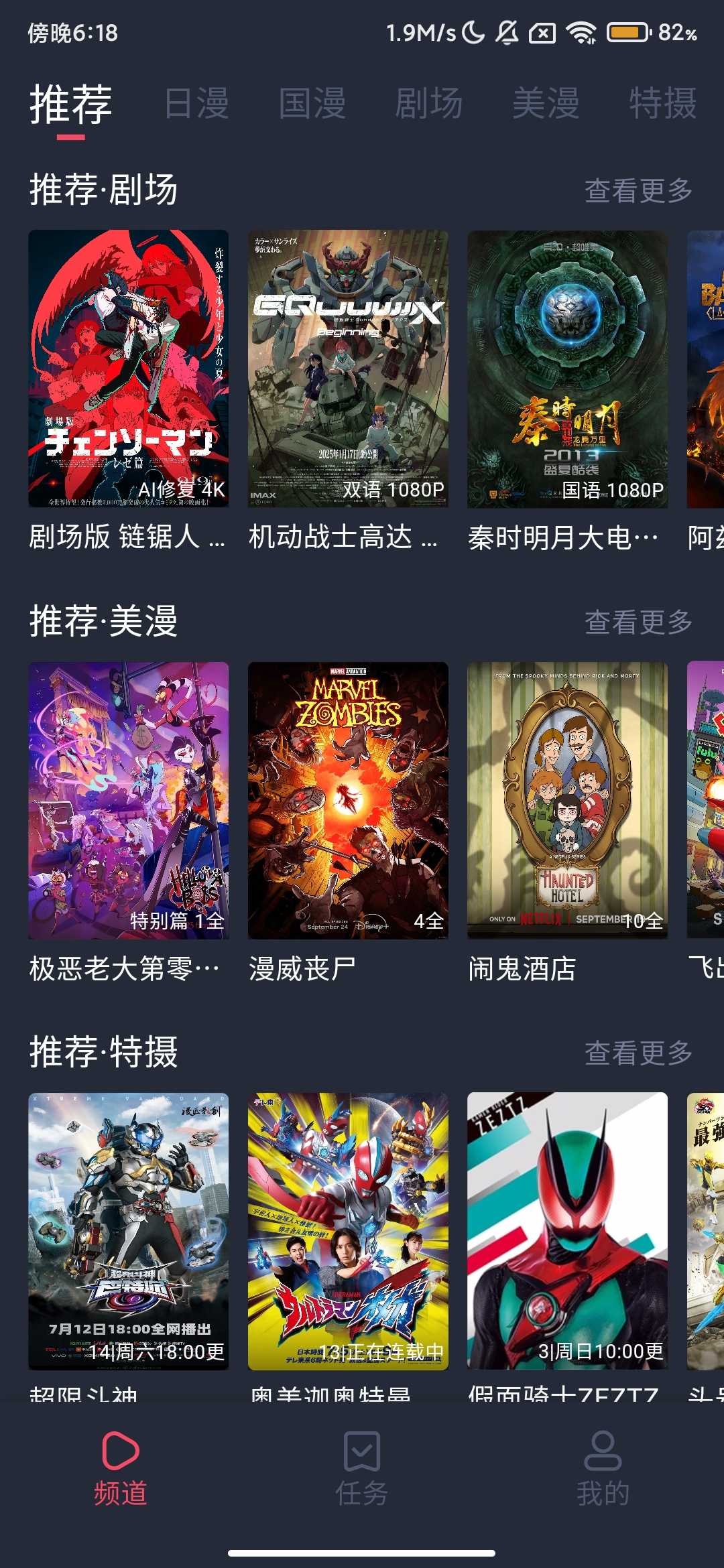The width and height of the screenshot is (724, 1568).
Task: Open 查看更多 for 推荐·剧场 section
Action: 638,191
